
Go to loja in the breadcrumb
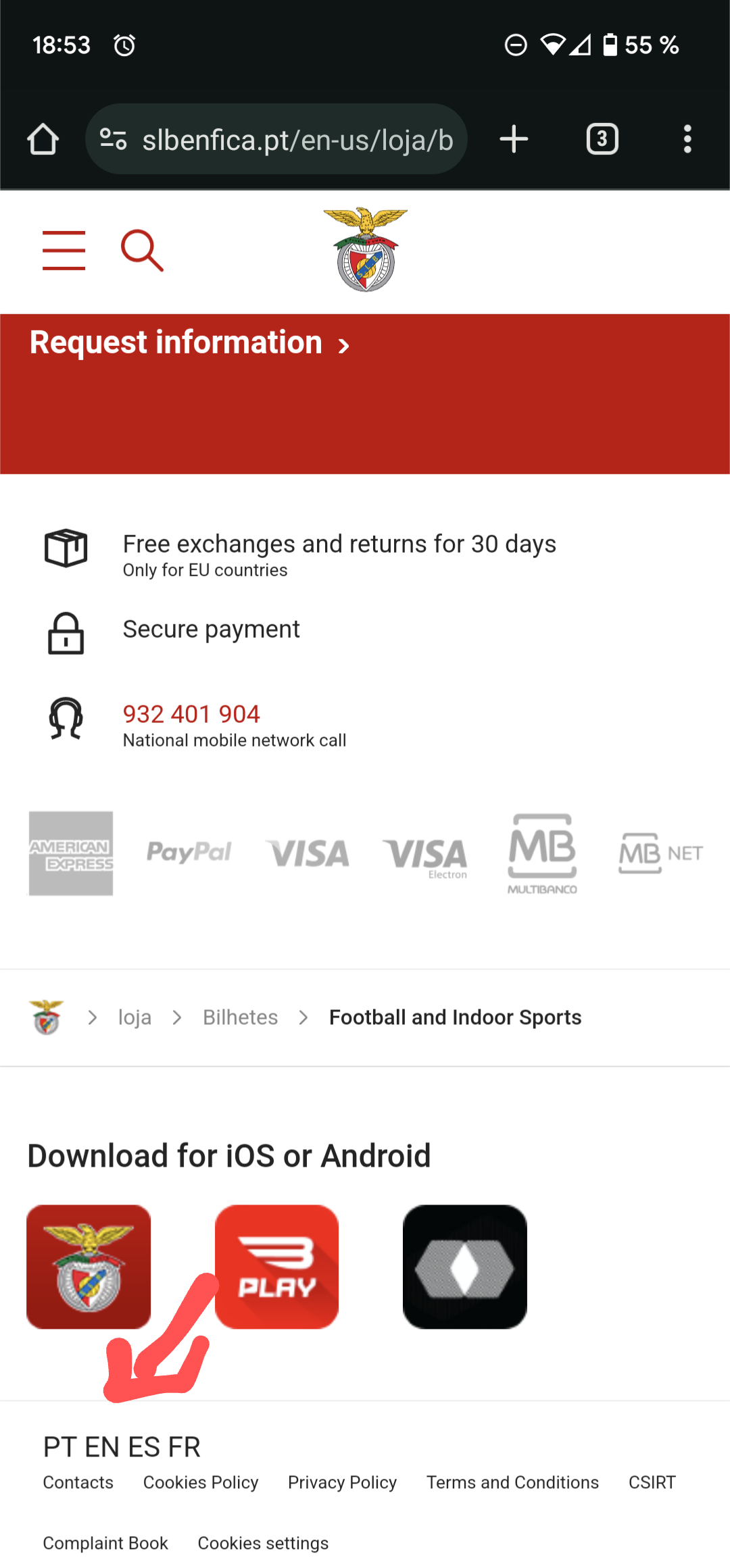tap(135, 1017)
